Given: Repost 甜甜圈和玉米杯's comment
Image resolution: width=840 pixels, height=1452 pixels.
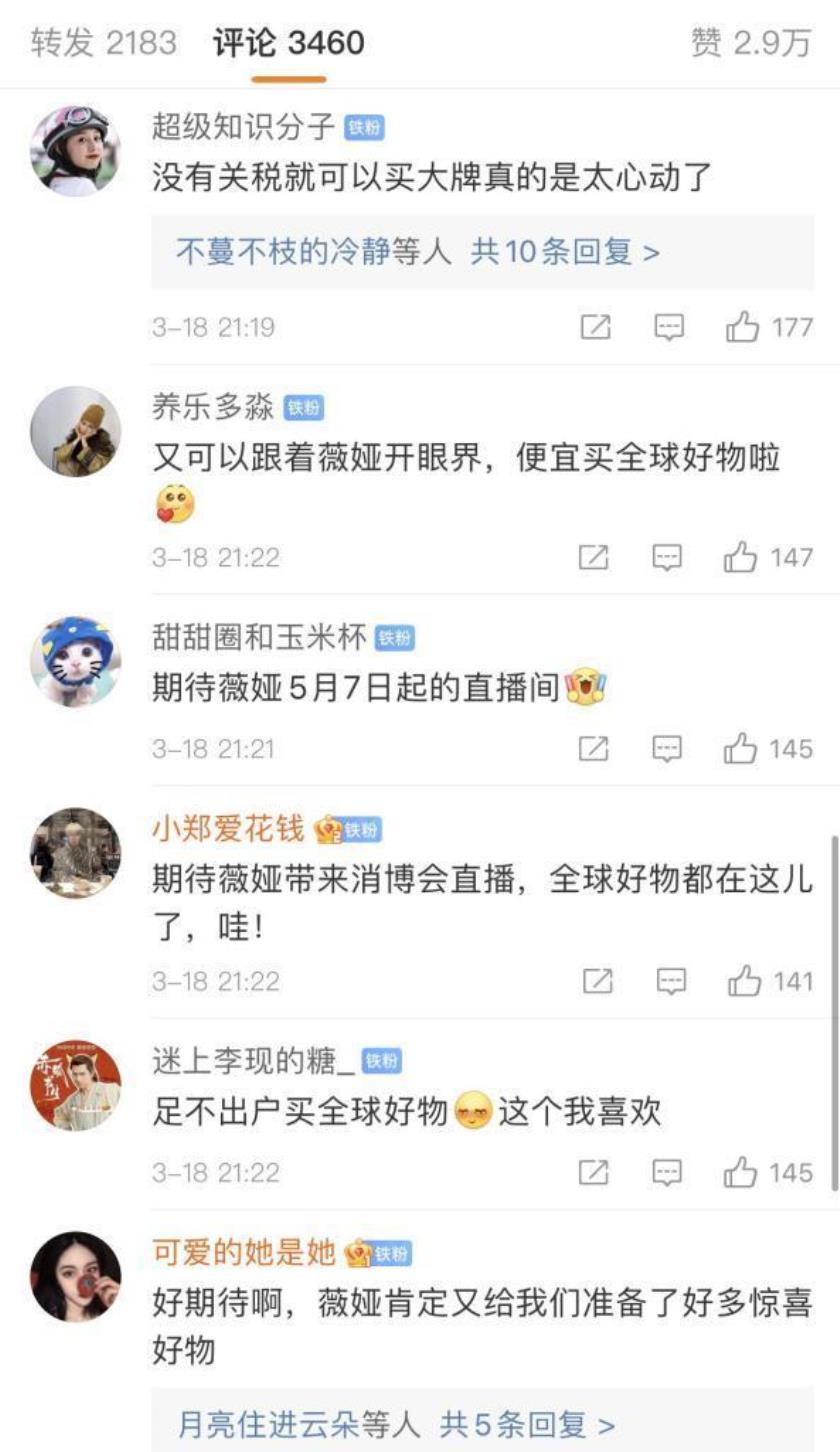Looking at the screenshot, I should pos(594,748).
